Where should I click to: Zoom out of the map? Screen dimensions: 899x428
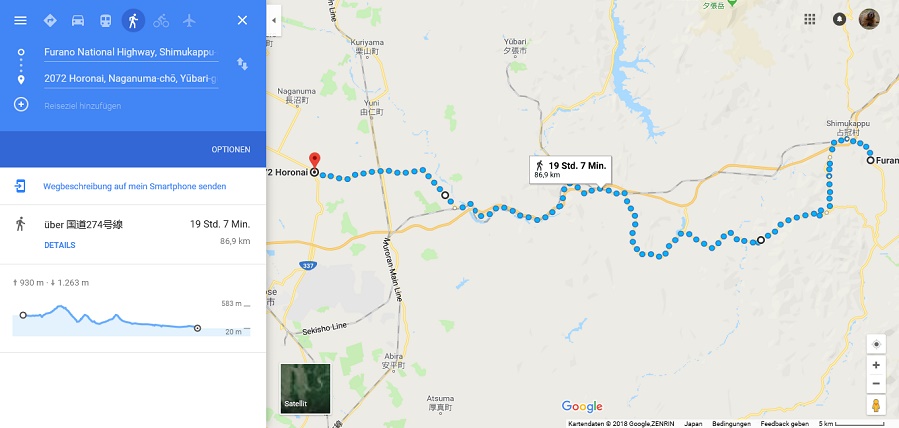pos(876,383)
